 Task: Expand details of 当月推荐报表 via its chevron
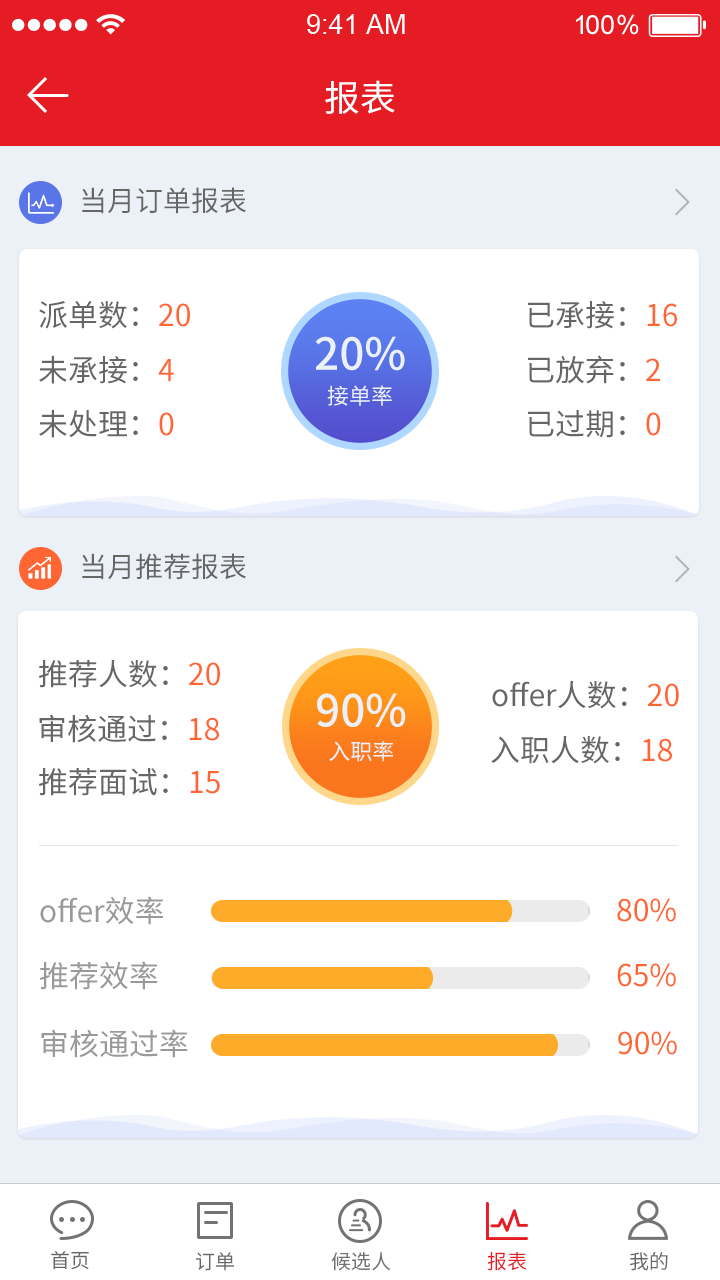click(x=682, y=568)
